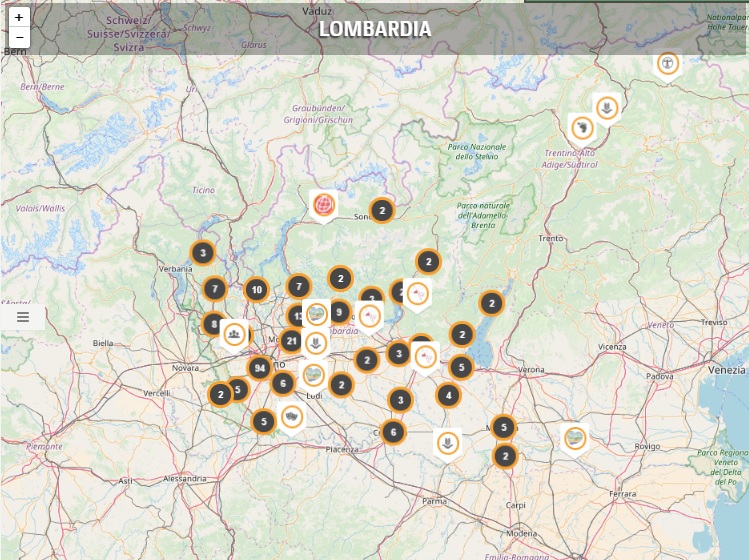Expand the cluster of 94 markers
The image size is (749, 560).
tap(259, 367)
